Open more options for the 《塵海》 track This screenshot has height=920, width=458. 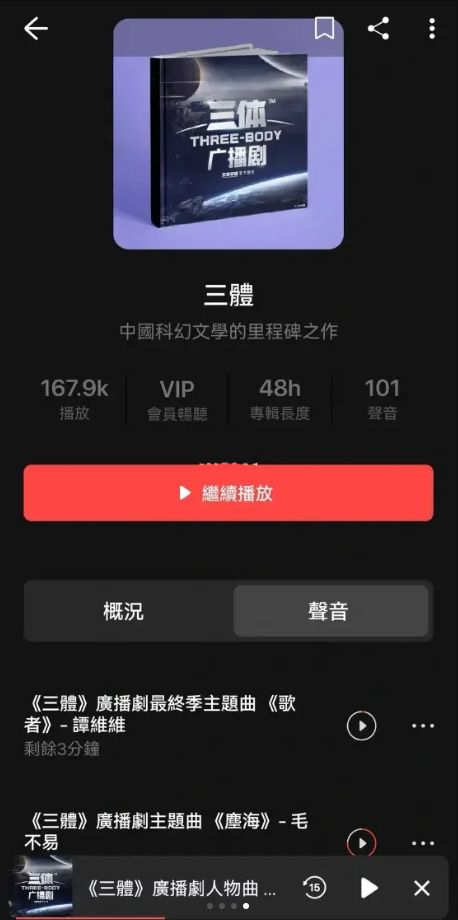pos(423,843)
